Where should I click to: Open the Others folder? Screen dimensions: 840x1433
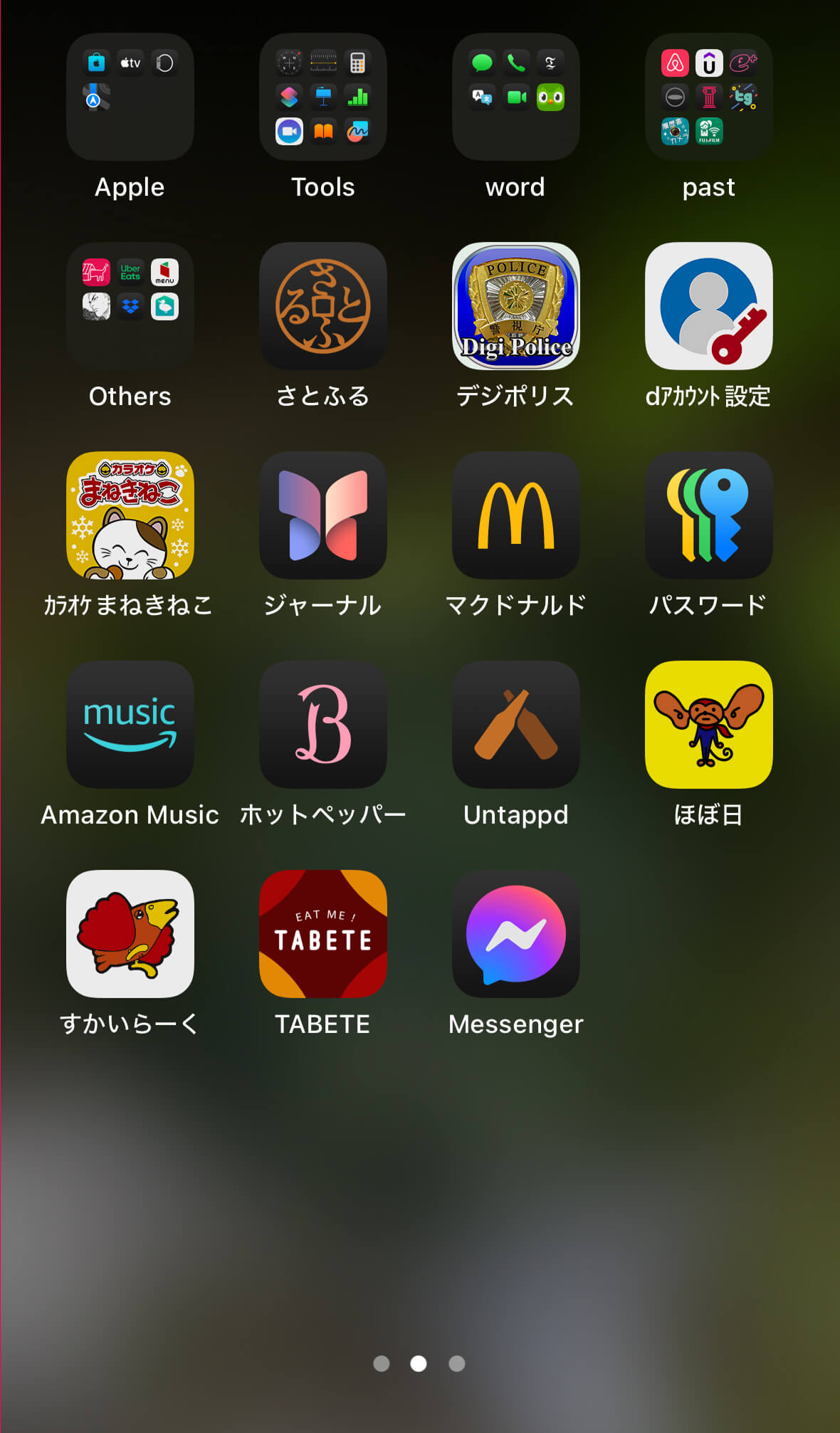tap(130, 307)
